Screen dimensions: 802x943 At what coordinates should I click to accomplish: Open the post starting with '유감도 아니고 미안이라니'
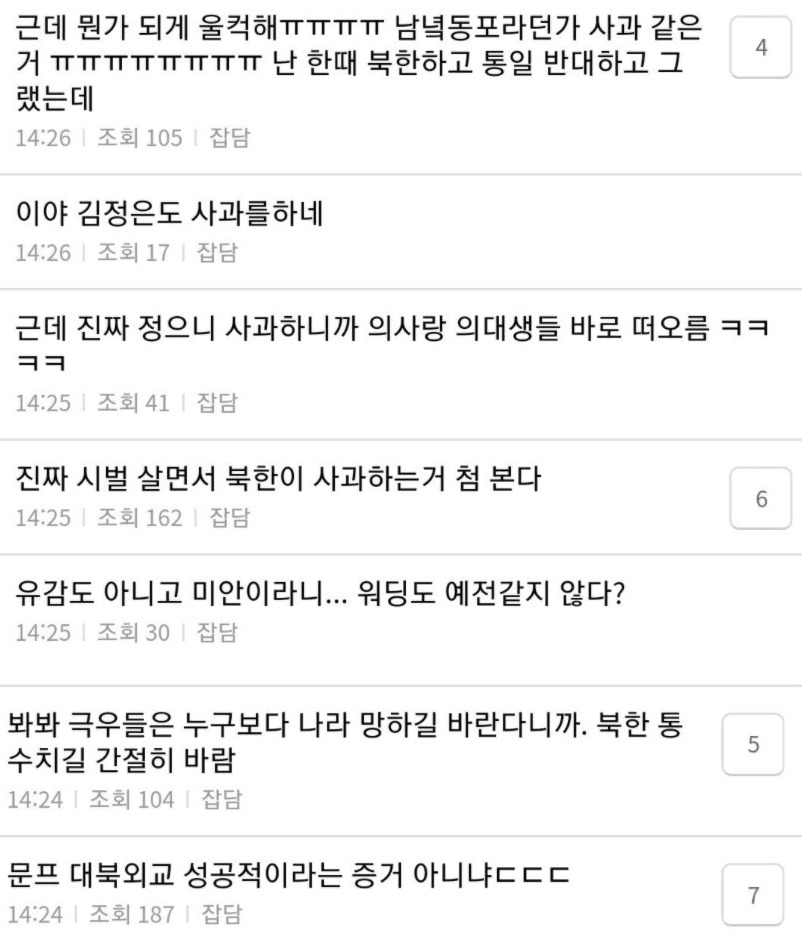(x=320, y=596)
